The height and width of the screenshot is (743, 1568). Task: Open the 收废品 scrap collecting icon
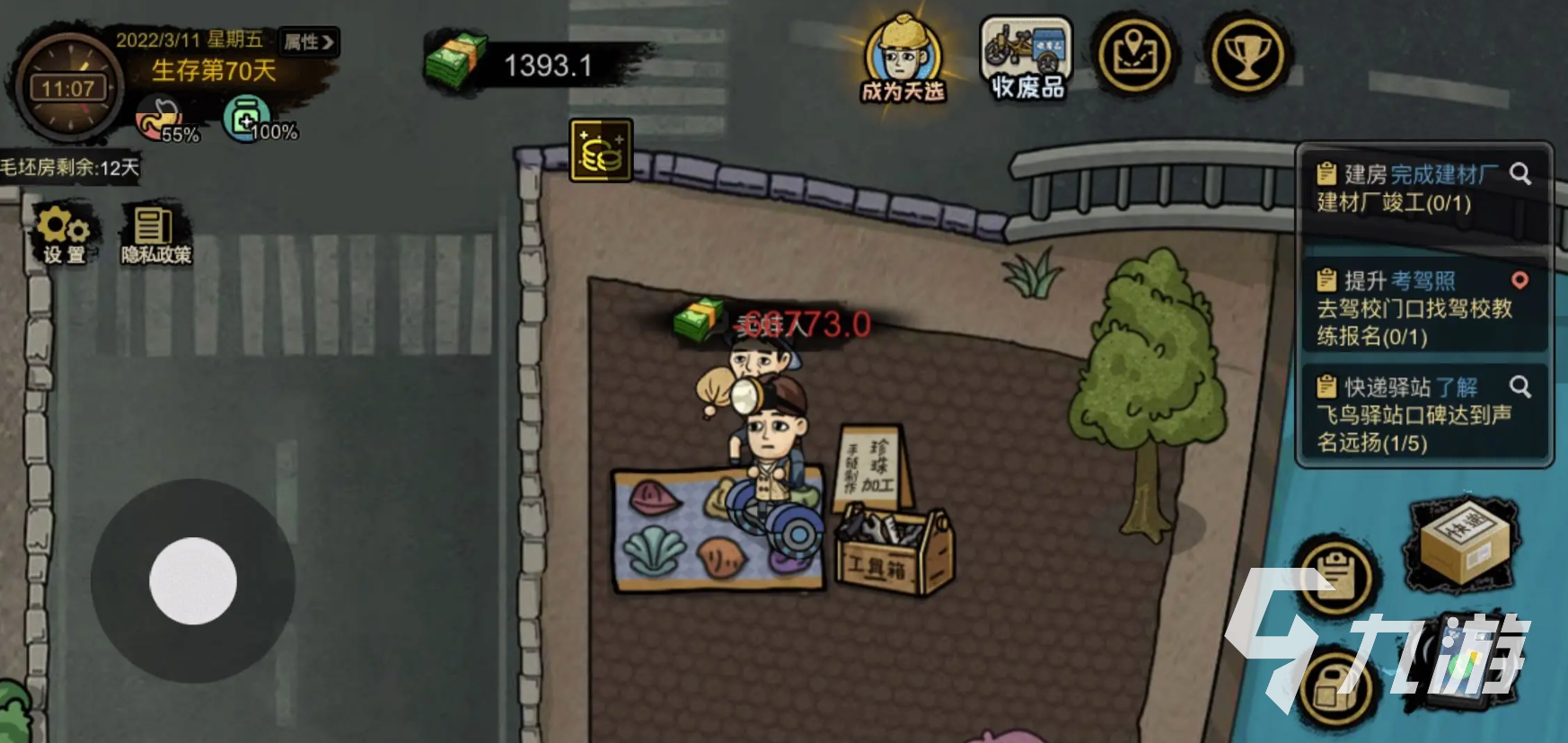(x=1026, y=58)
